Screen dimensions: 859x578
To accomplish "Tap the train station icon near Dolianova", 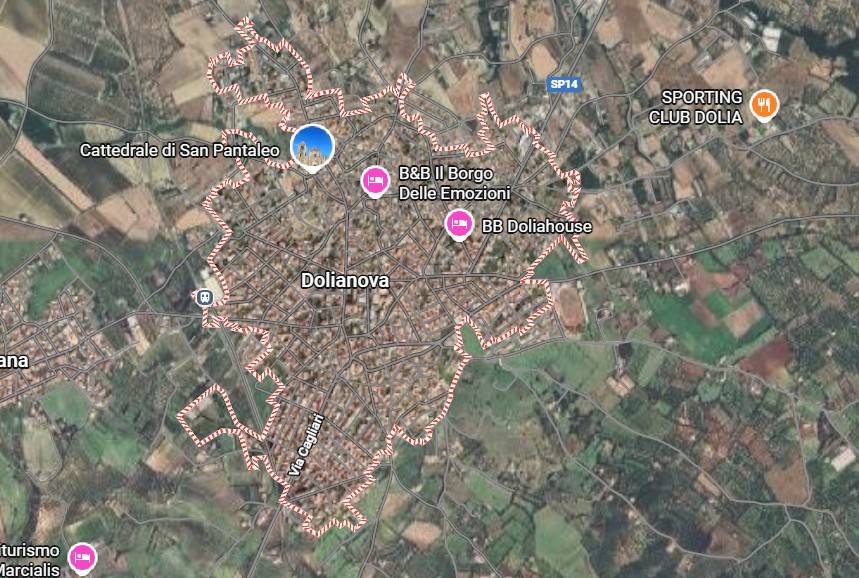I will tap(204, 297).
